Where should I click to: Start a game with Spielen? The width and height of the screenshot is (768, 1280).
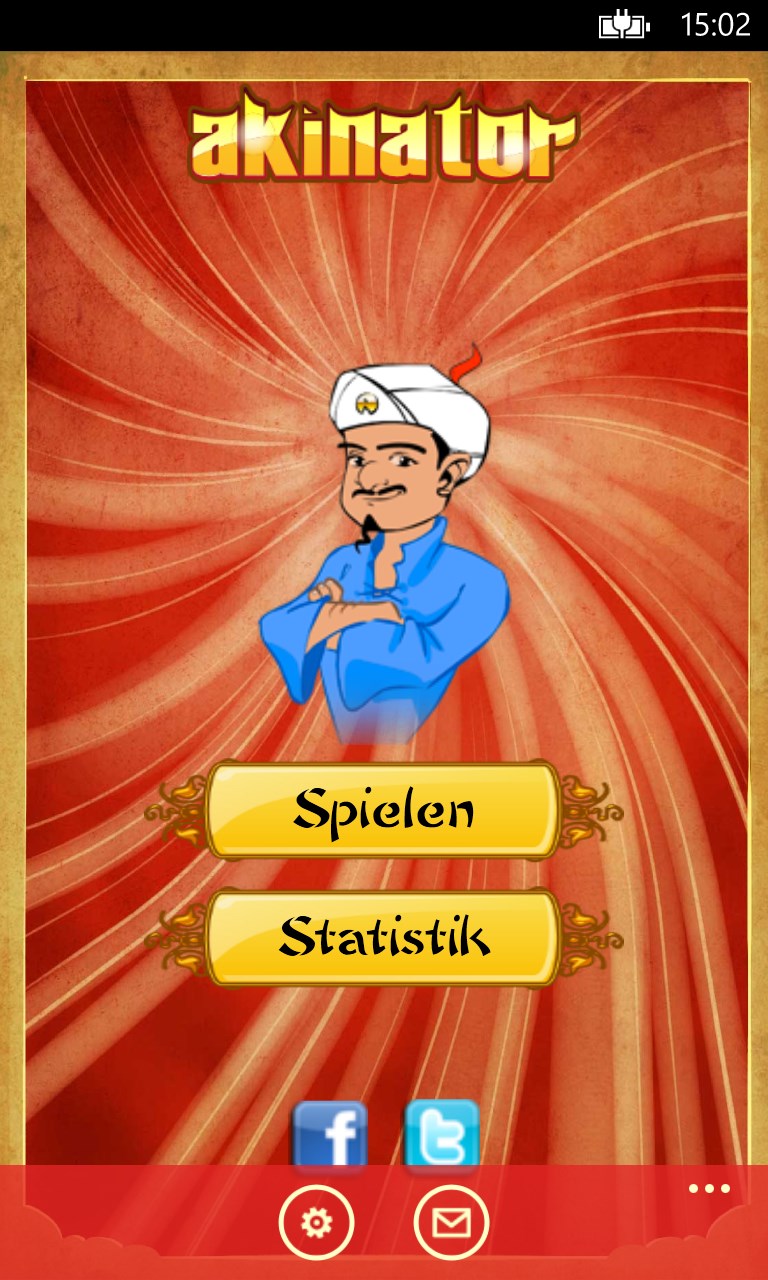tap(383, 810)
